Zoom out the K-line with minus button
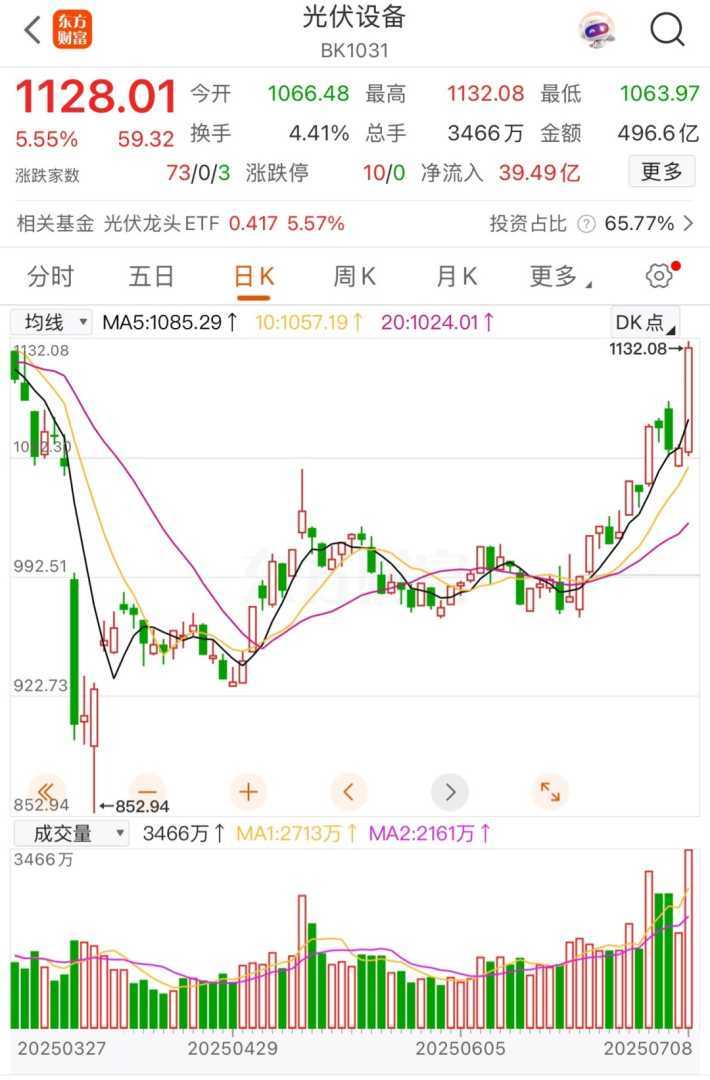The height and width of the screenshot is (1080, 710). click(147, 792)
